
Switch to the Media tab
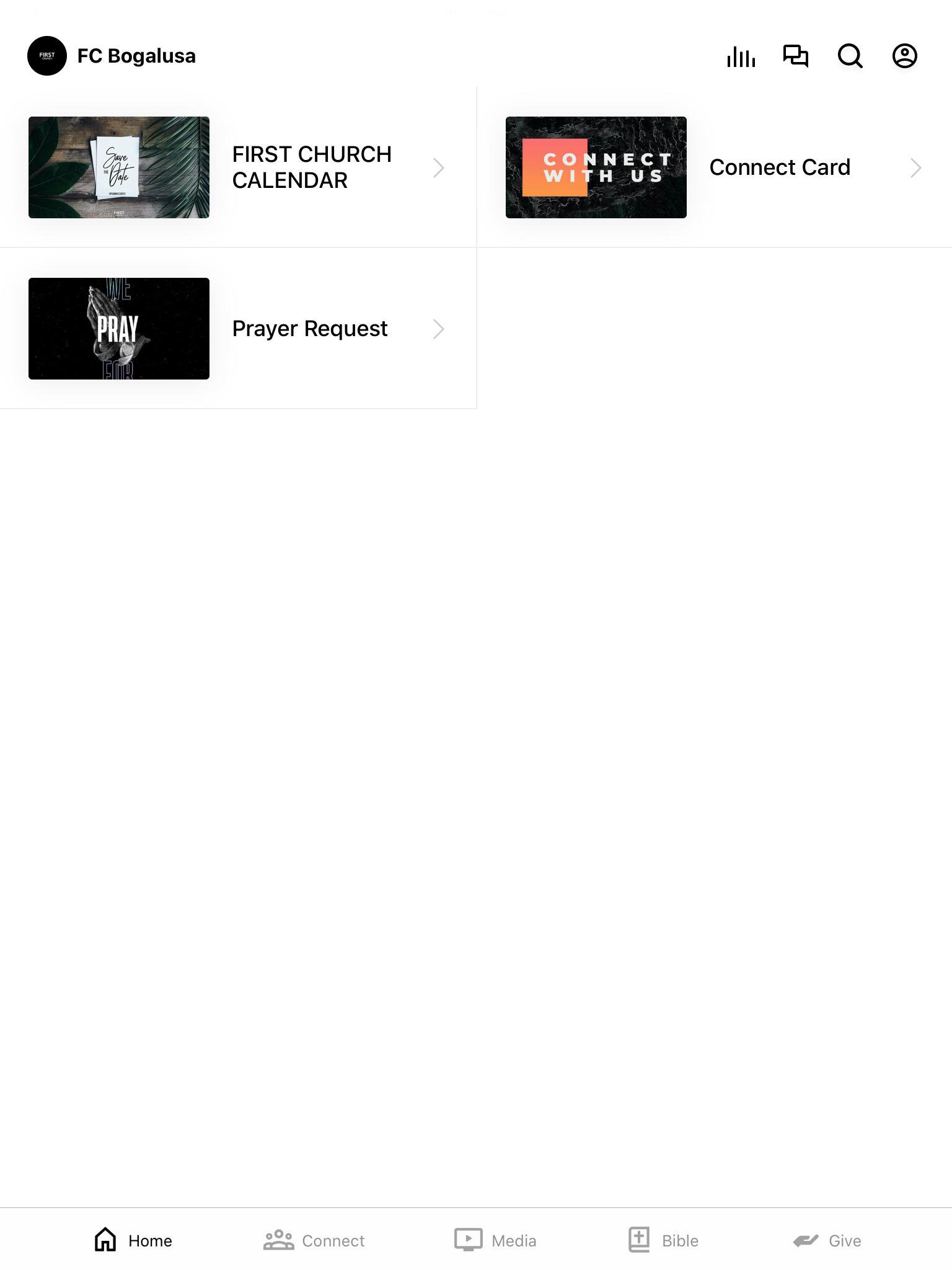[x=495, y=1240]
